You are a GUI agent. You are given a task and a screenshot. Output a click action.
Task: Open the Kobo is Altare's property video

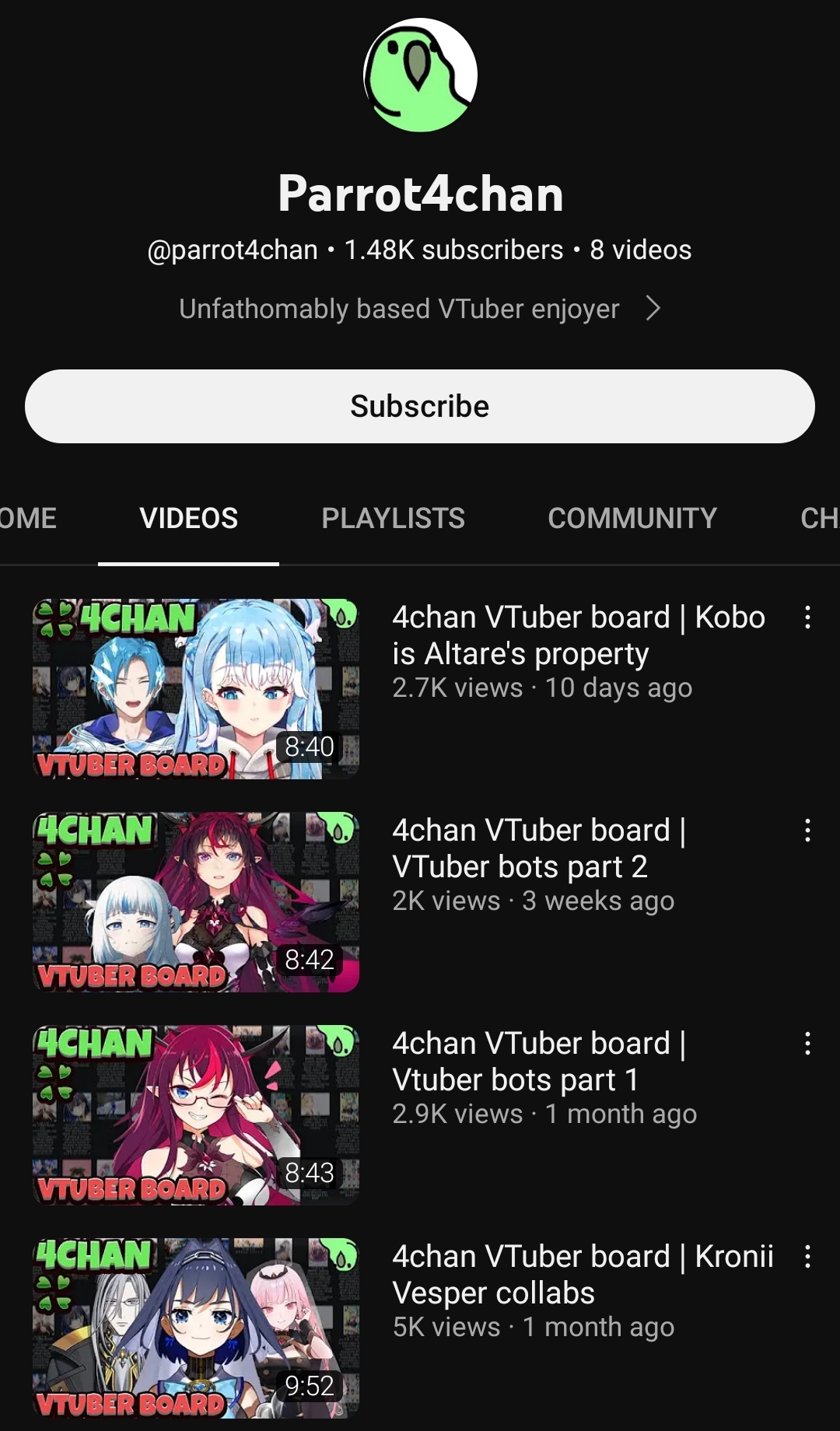click(196, 688)
